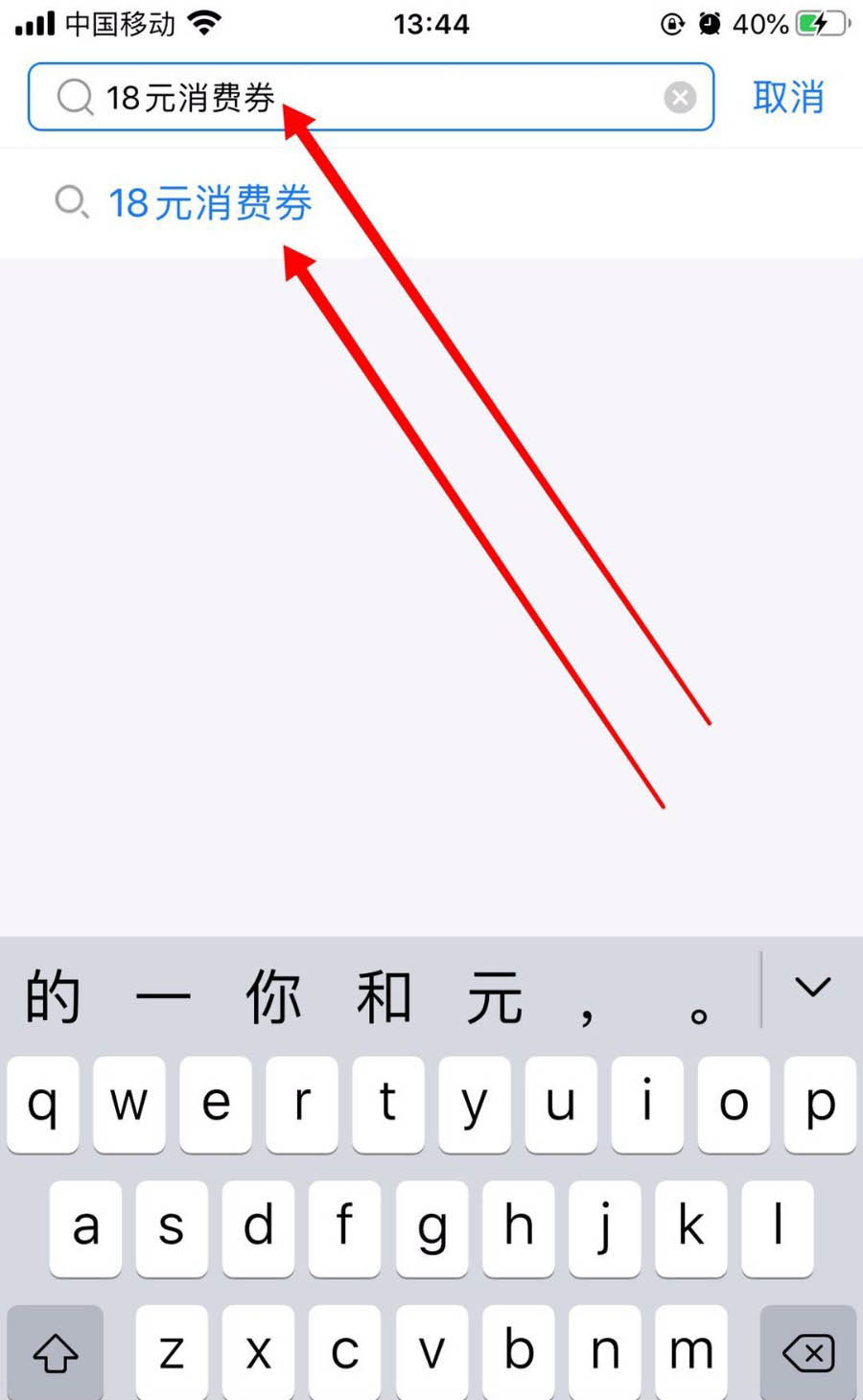Viewport: 863px width, 1400px height.
Task: Choose the keyboard candidate 的
Action: coord(53,997)
